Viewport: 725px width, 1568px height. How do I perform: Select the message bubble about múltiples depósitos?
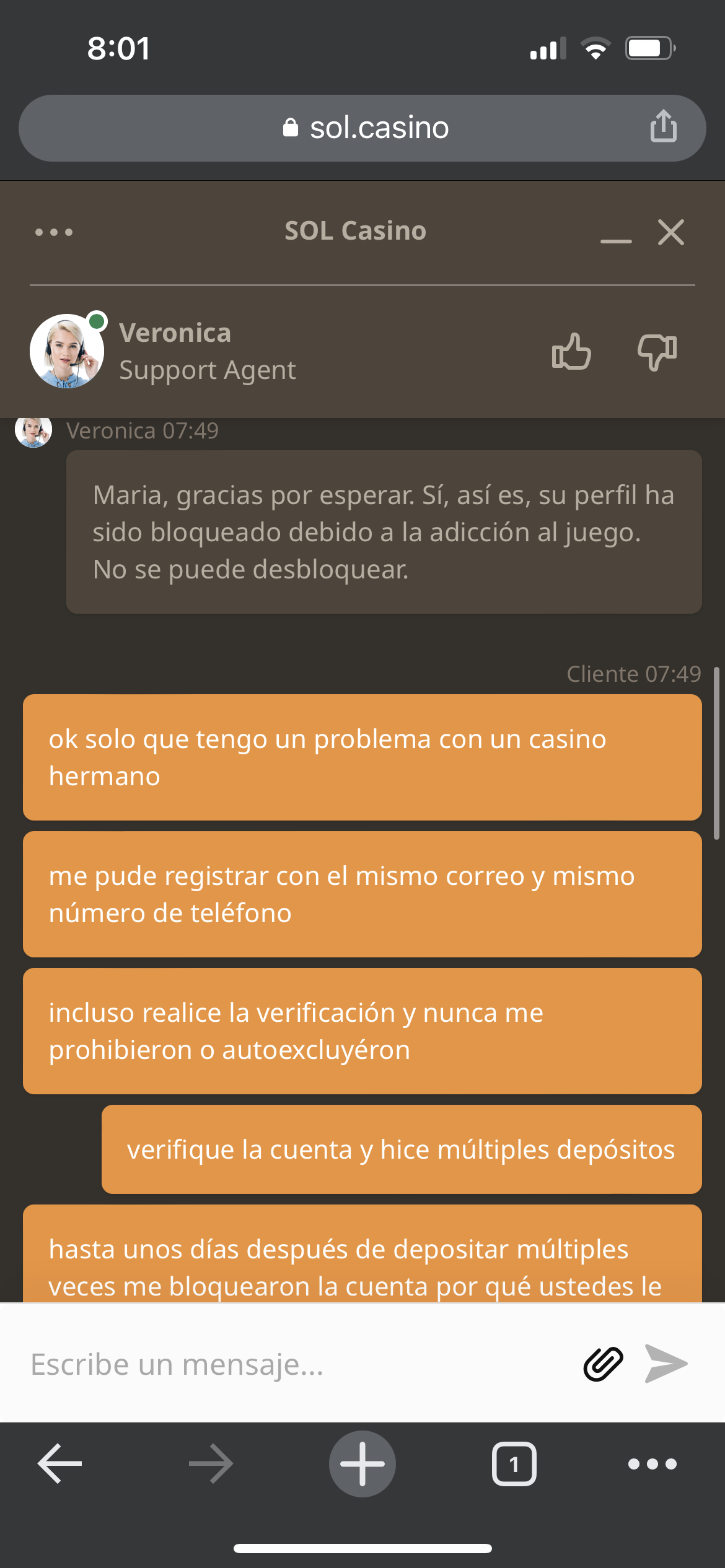pyautogui.click(x=400, y=1149)
